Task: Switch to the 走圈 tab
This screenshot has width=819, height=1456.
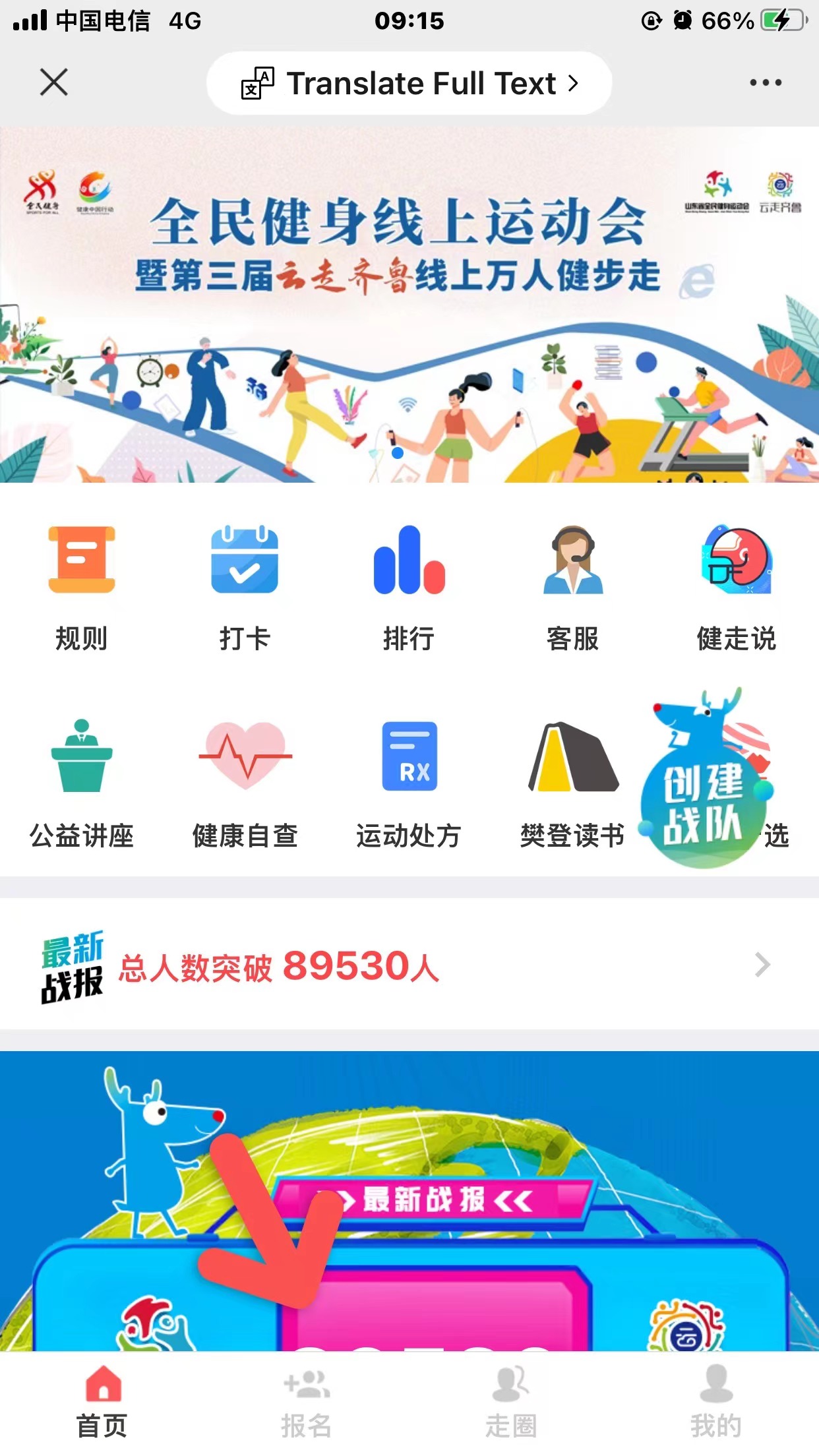Action: (511, 1402)
